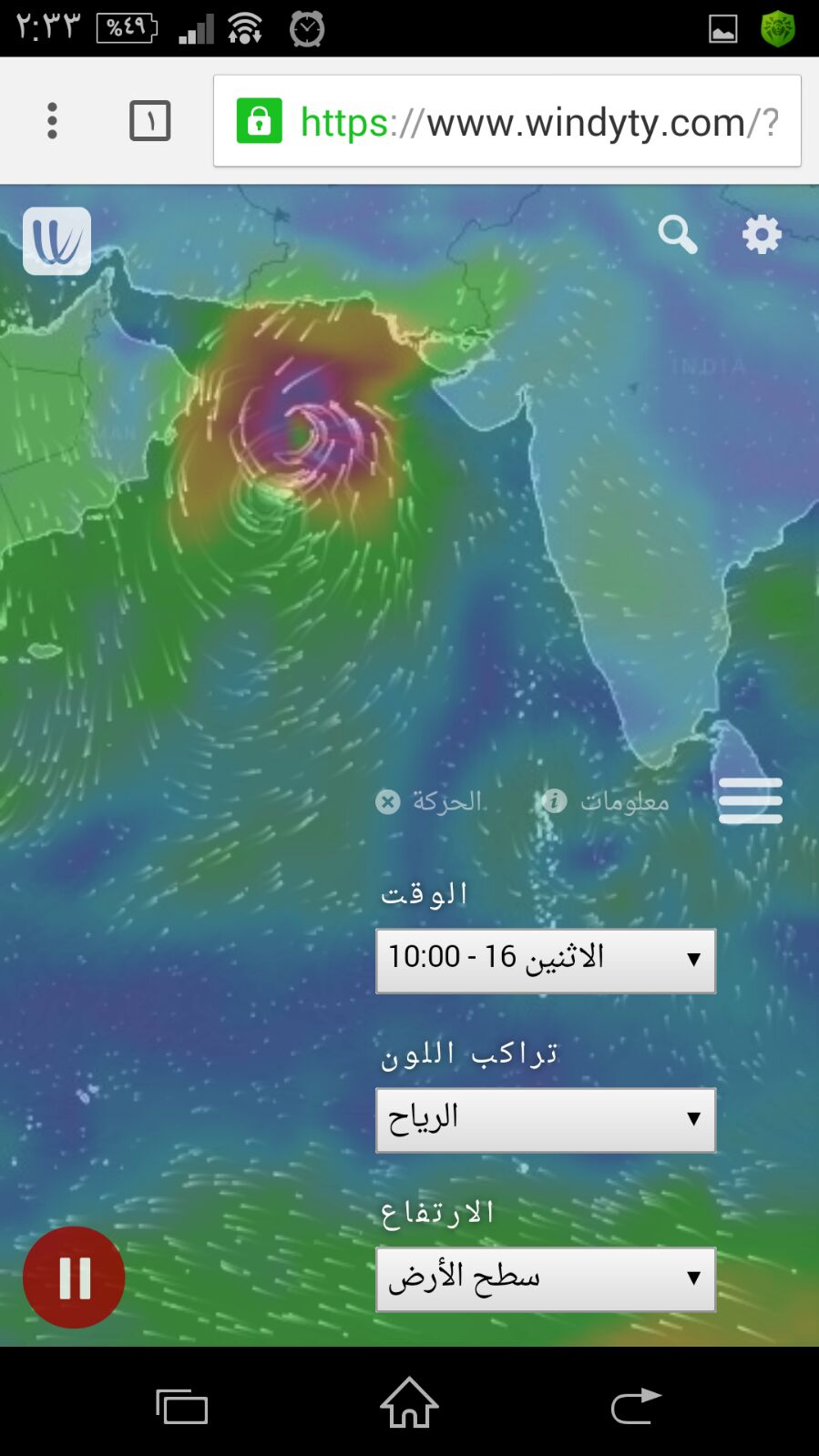Toggle the الحركة animation option
This screenshot has width=819, height=1456.
[x=428, y=801]
